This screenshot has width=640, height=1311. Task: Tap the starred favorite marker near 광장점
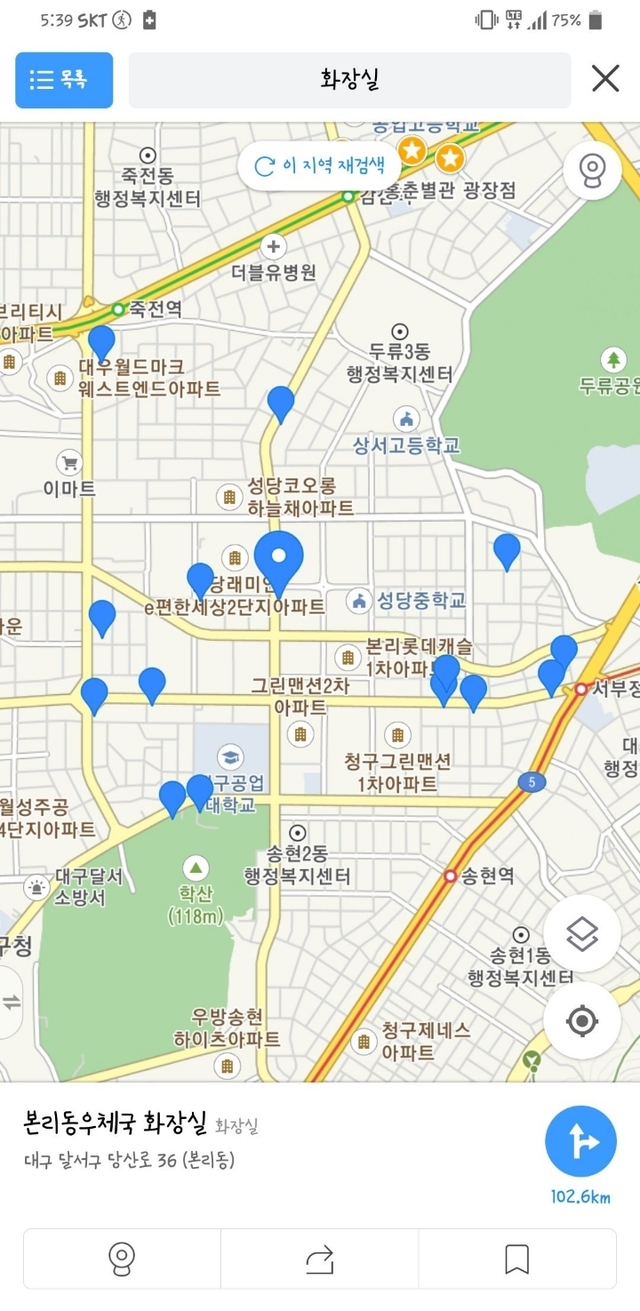point(450,157)
